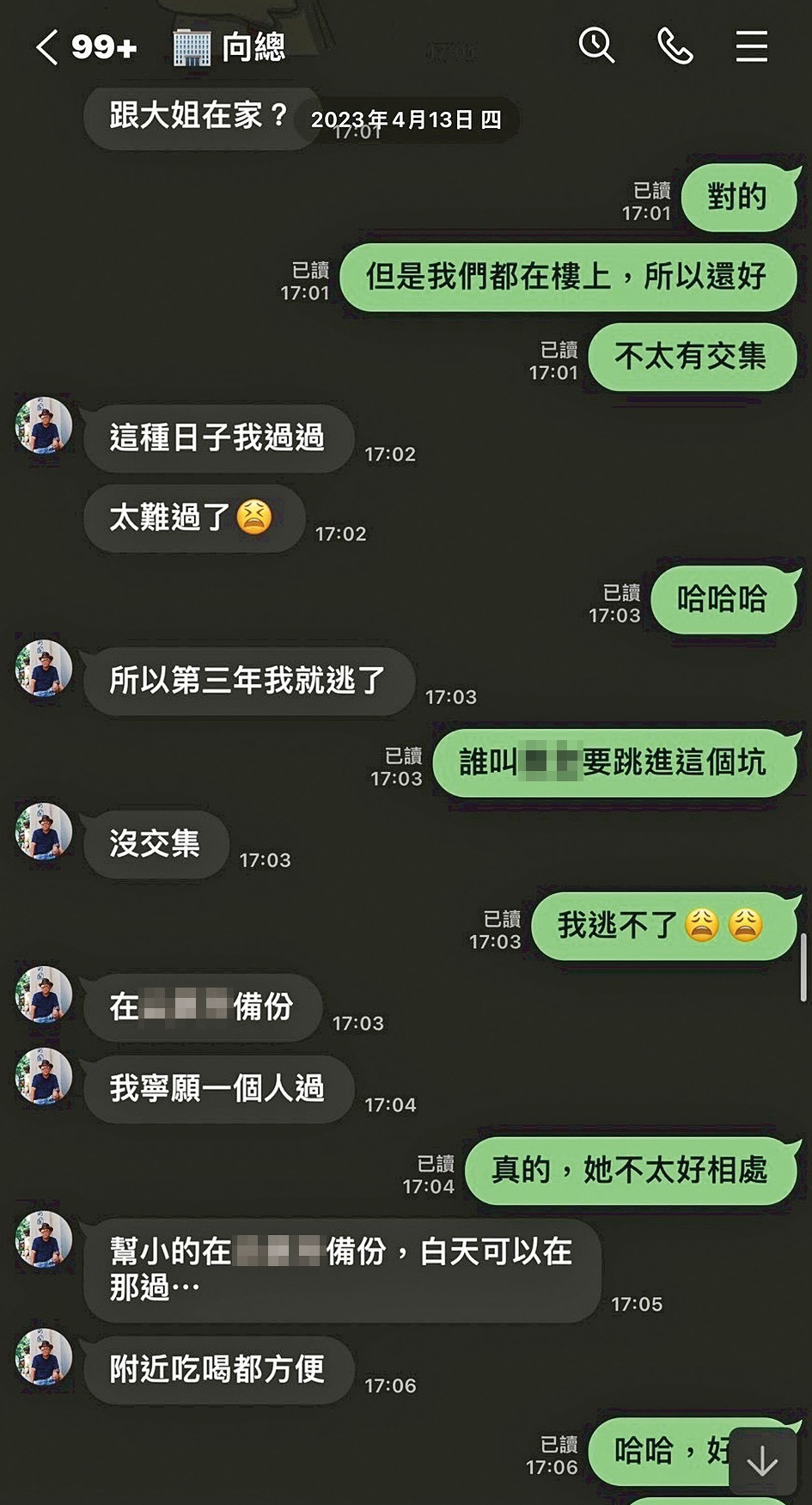Open sender's avatar beside 這種日子我過過
Screen dimensions: 812x1505
[43, 426]
